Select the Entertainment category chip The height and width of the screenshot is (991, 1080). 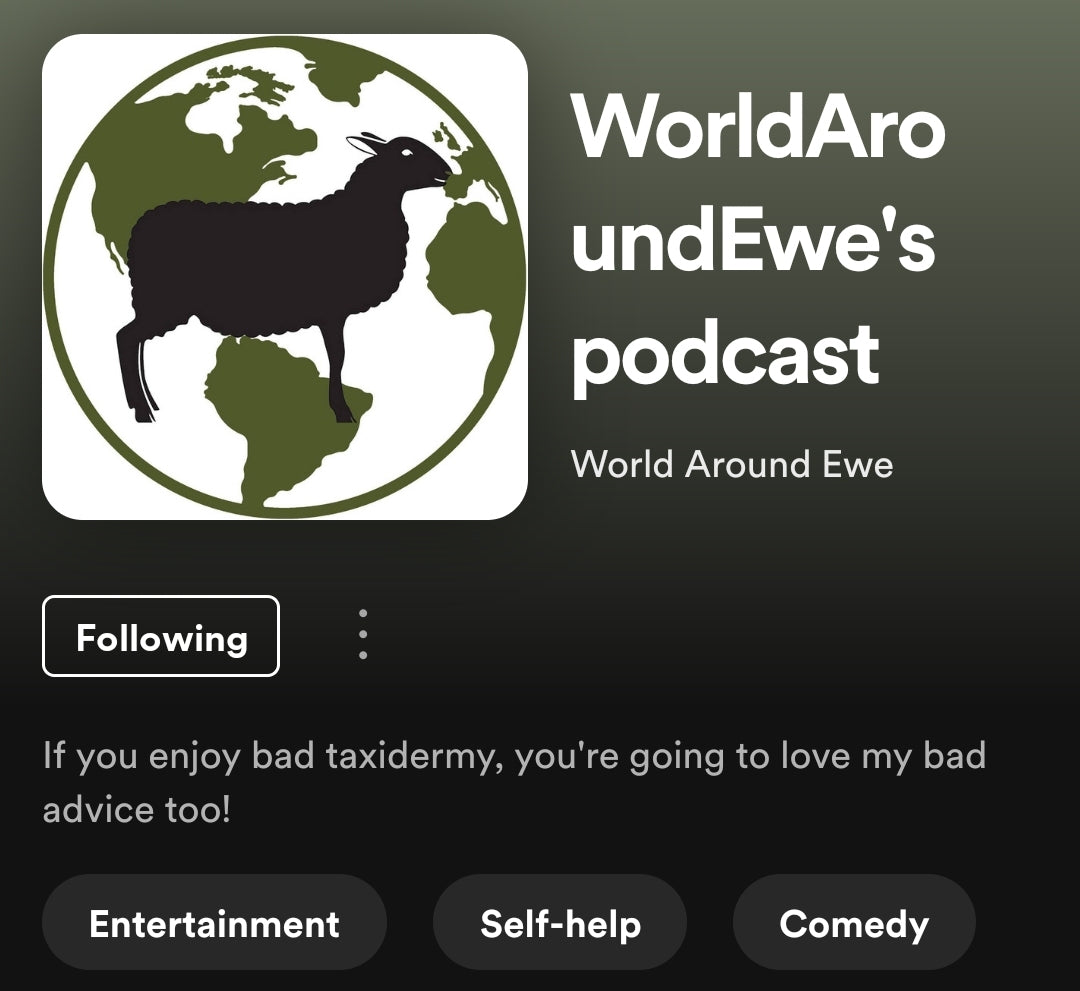click(x=214, y=923)
